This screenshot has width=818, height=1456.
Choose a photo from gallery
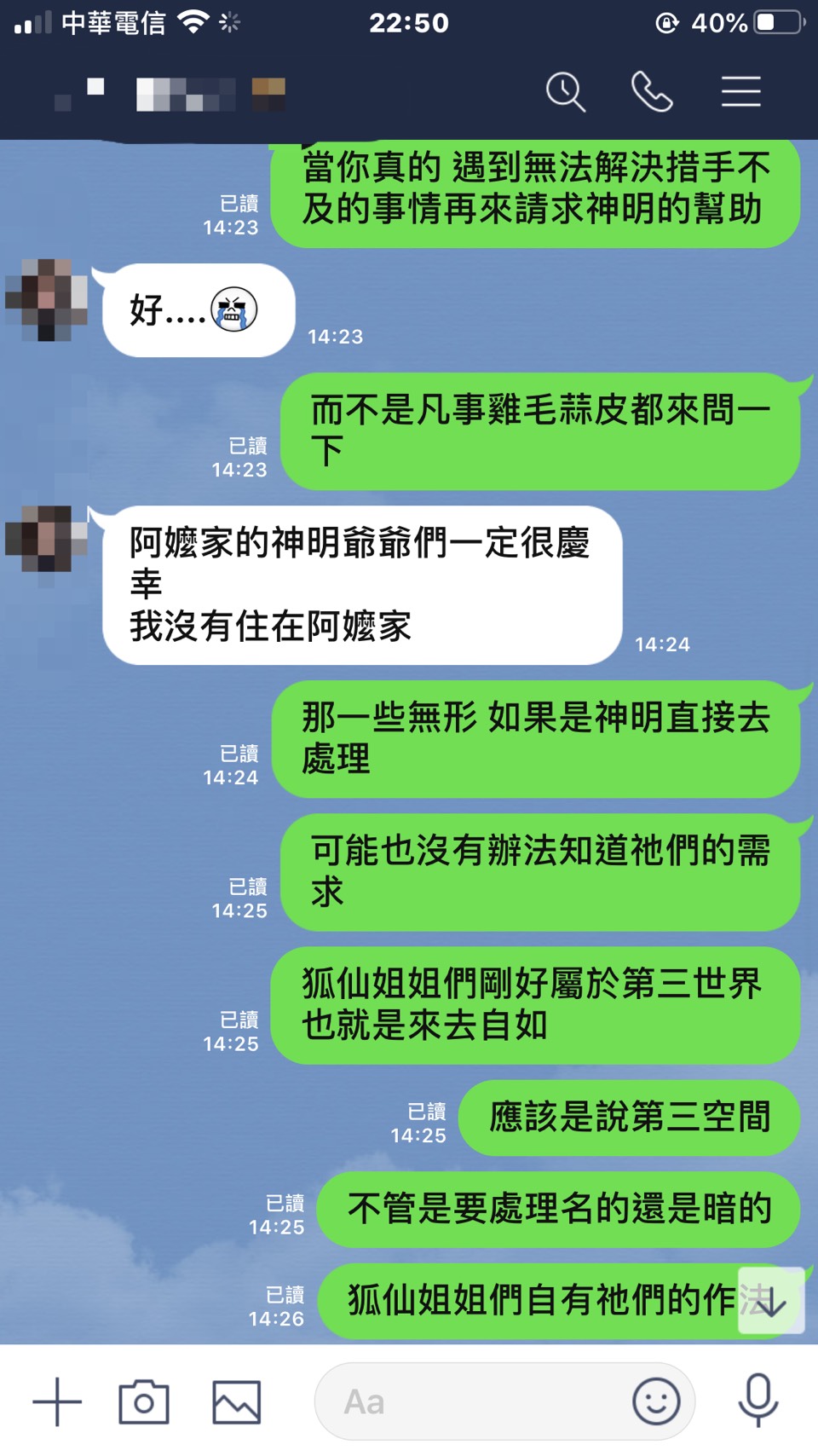[x=236, y=1401]
